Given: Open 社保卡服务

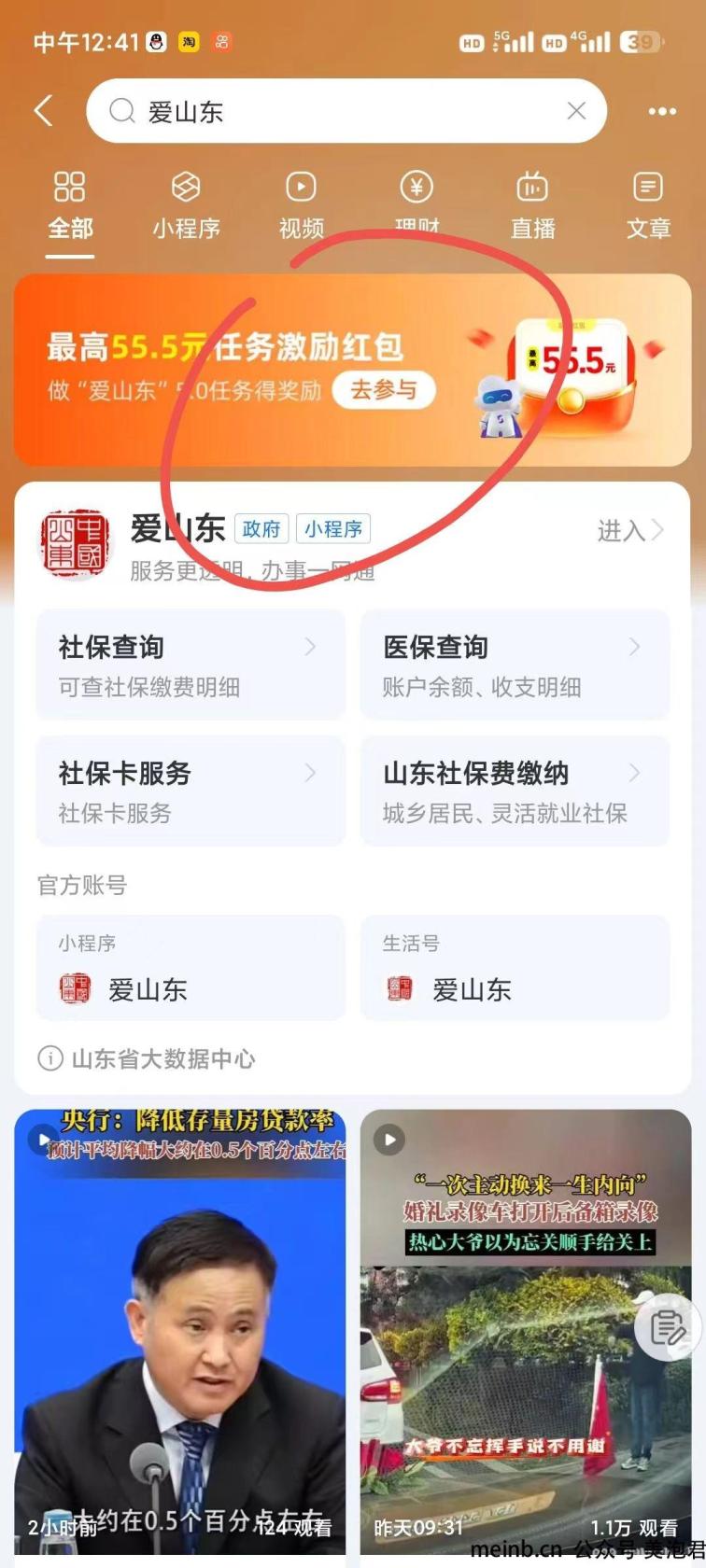Looking at the screenshot, I should coord(191,791).
